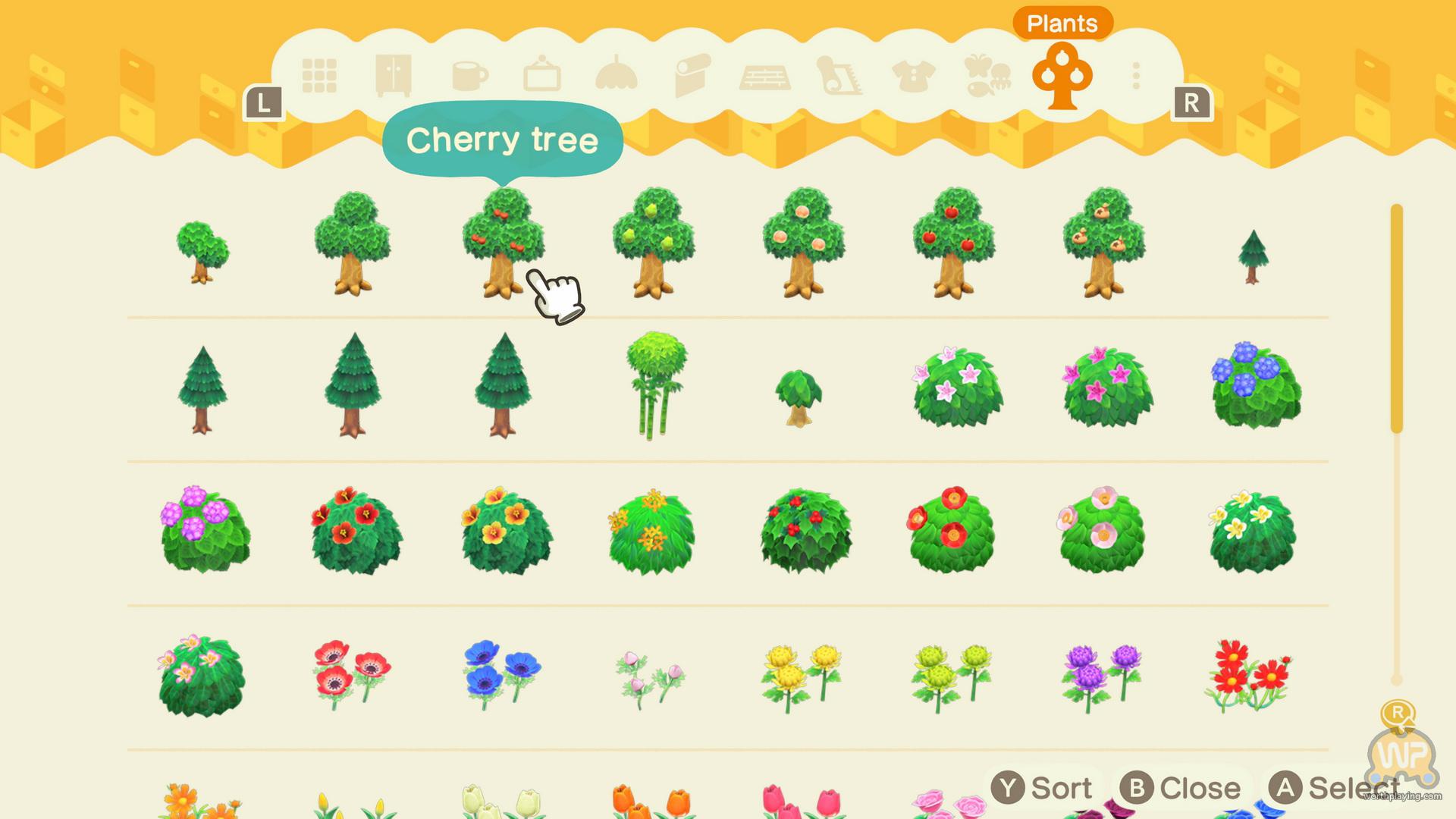Switch to the mug small-items tab

469,76
